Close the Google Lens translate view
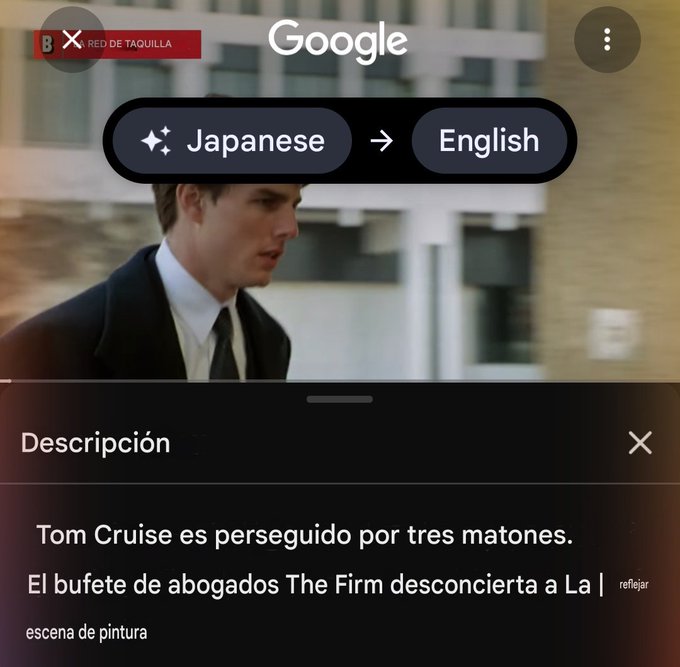 [72, 40]
